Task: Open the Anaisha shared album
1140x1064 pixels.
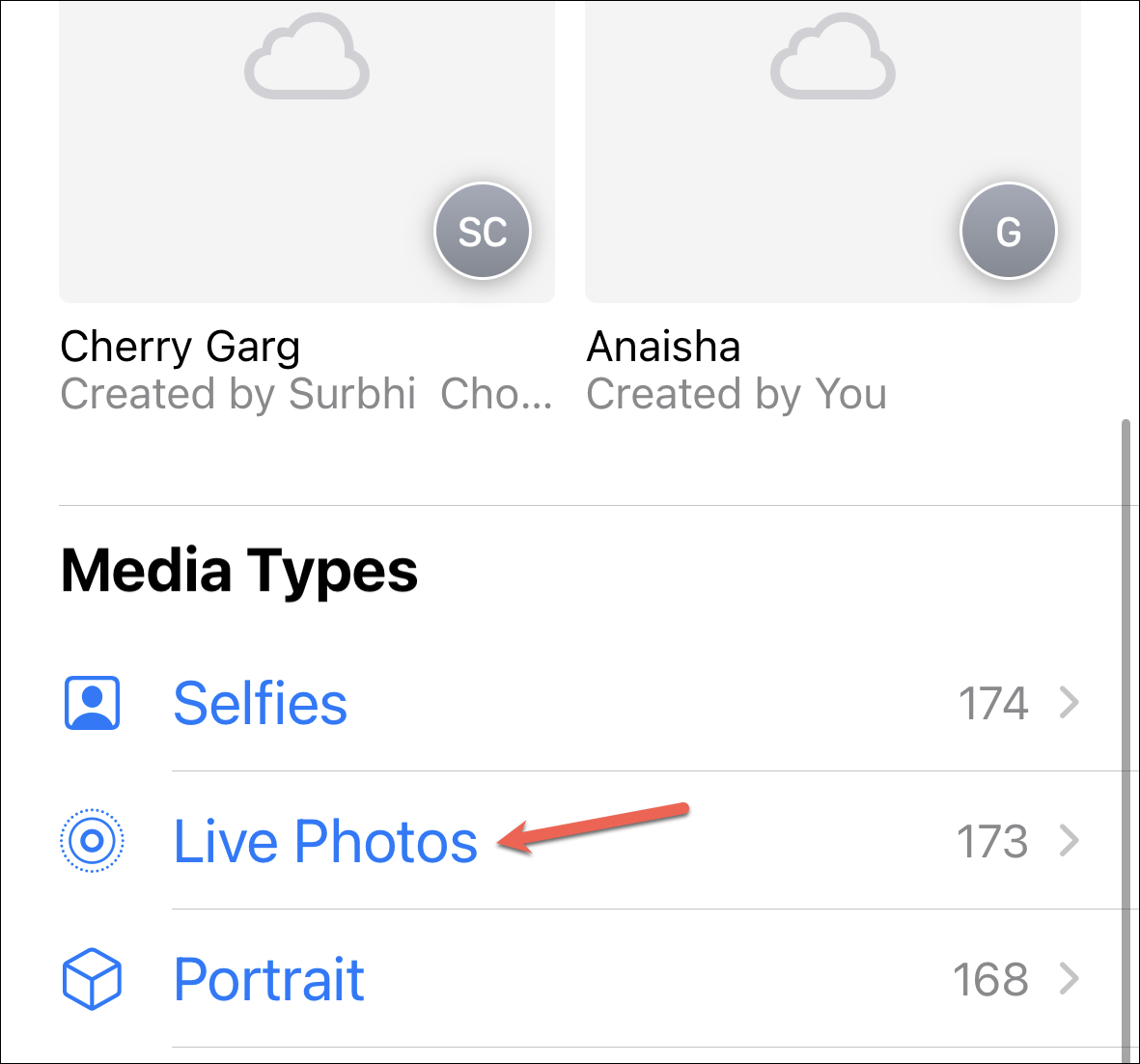Action: click(x=832, y=154)
